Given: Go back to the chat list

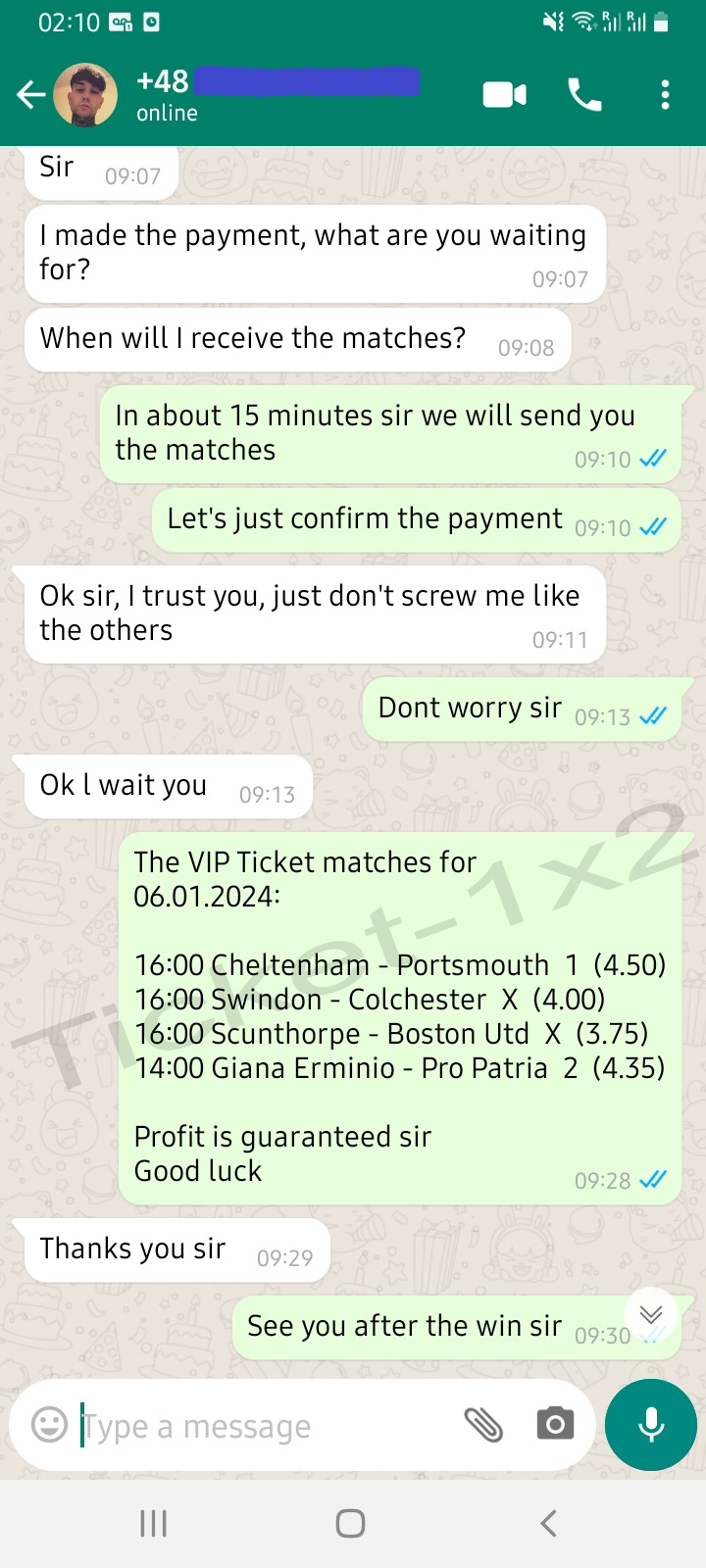Looking at the screenshot, I should (30, 95).
